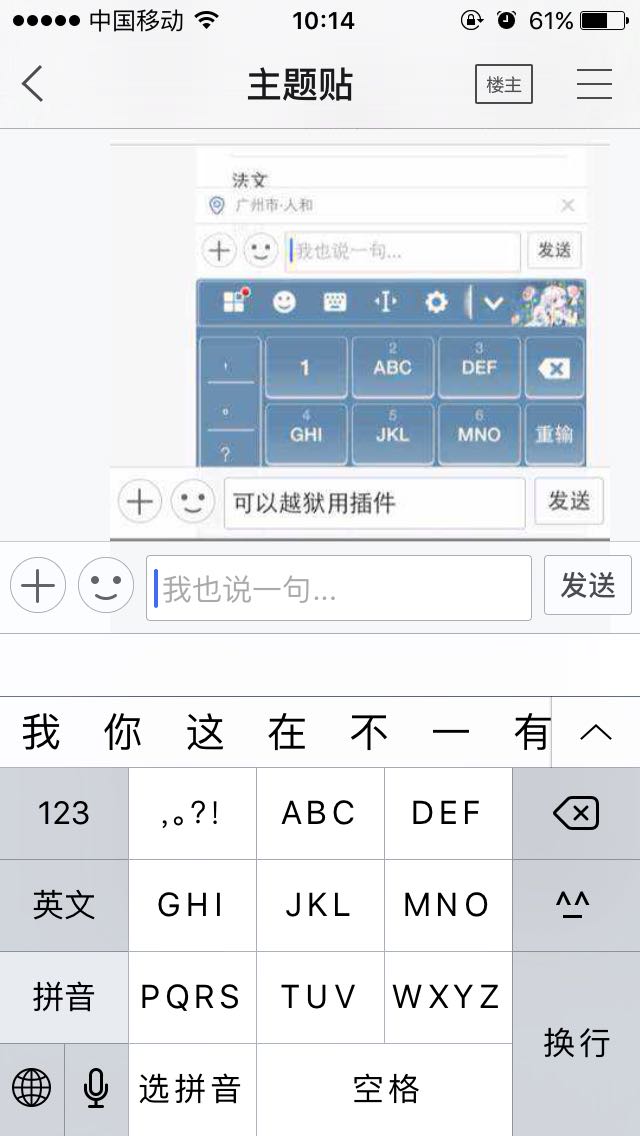
Task: Switch the keyboard to 英文
Action: point(64,906)
